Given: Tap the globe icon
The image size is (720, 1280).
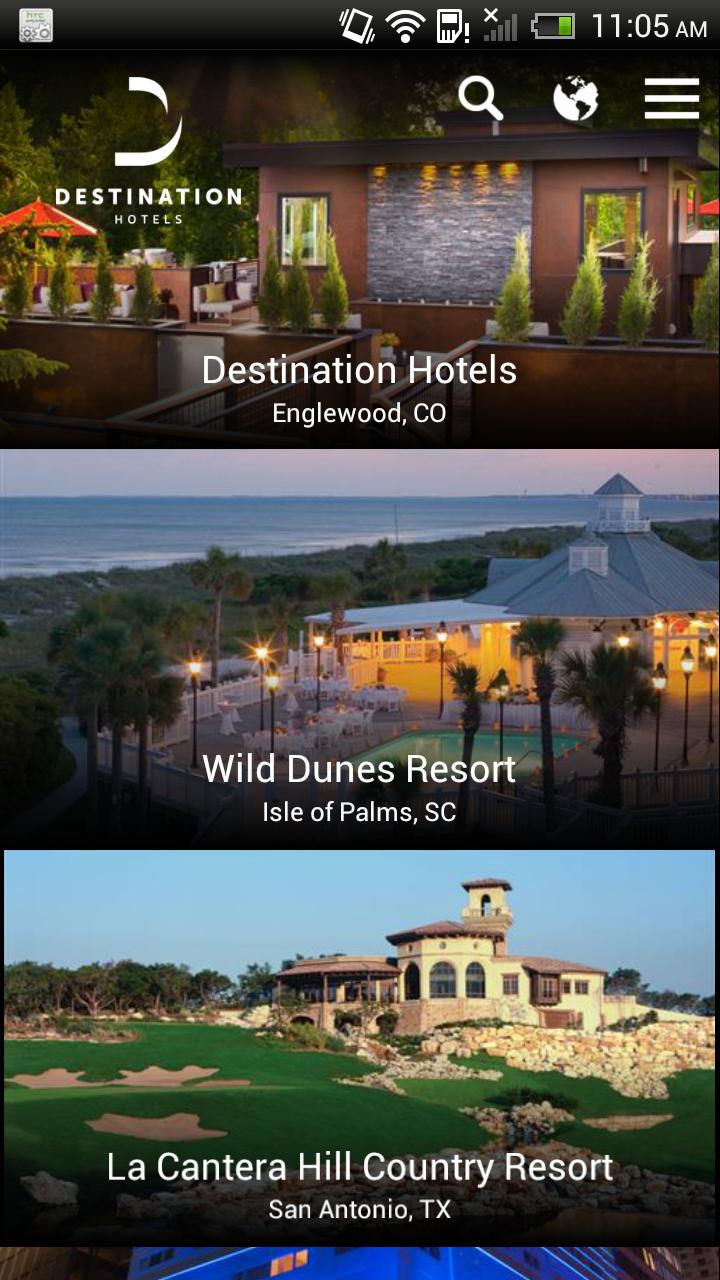Looking at the screenshot, I should pos(576,99).
